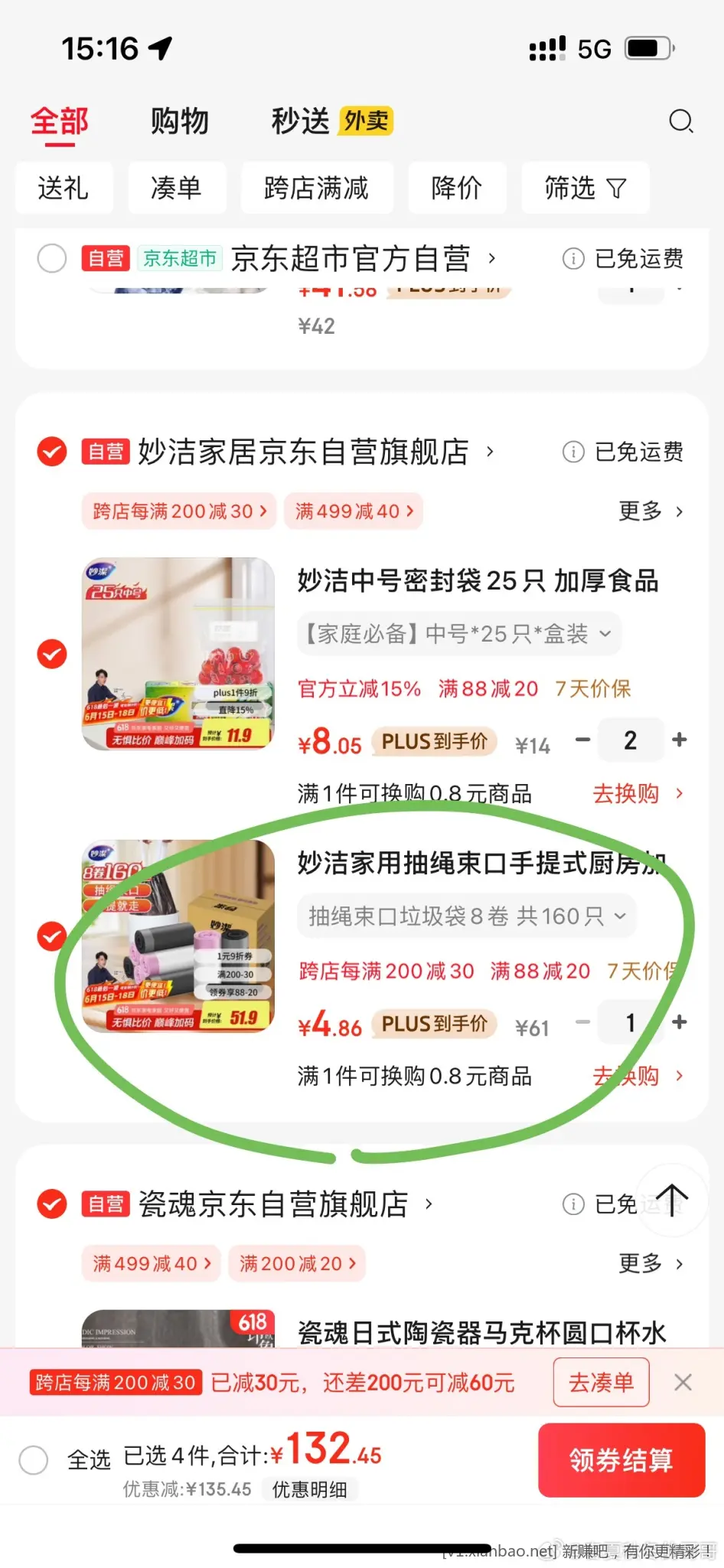The width and height of the screenshot is (724, 1568).
Task: Tap the back-to-top arrow button
Action: pos(672,1200)
